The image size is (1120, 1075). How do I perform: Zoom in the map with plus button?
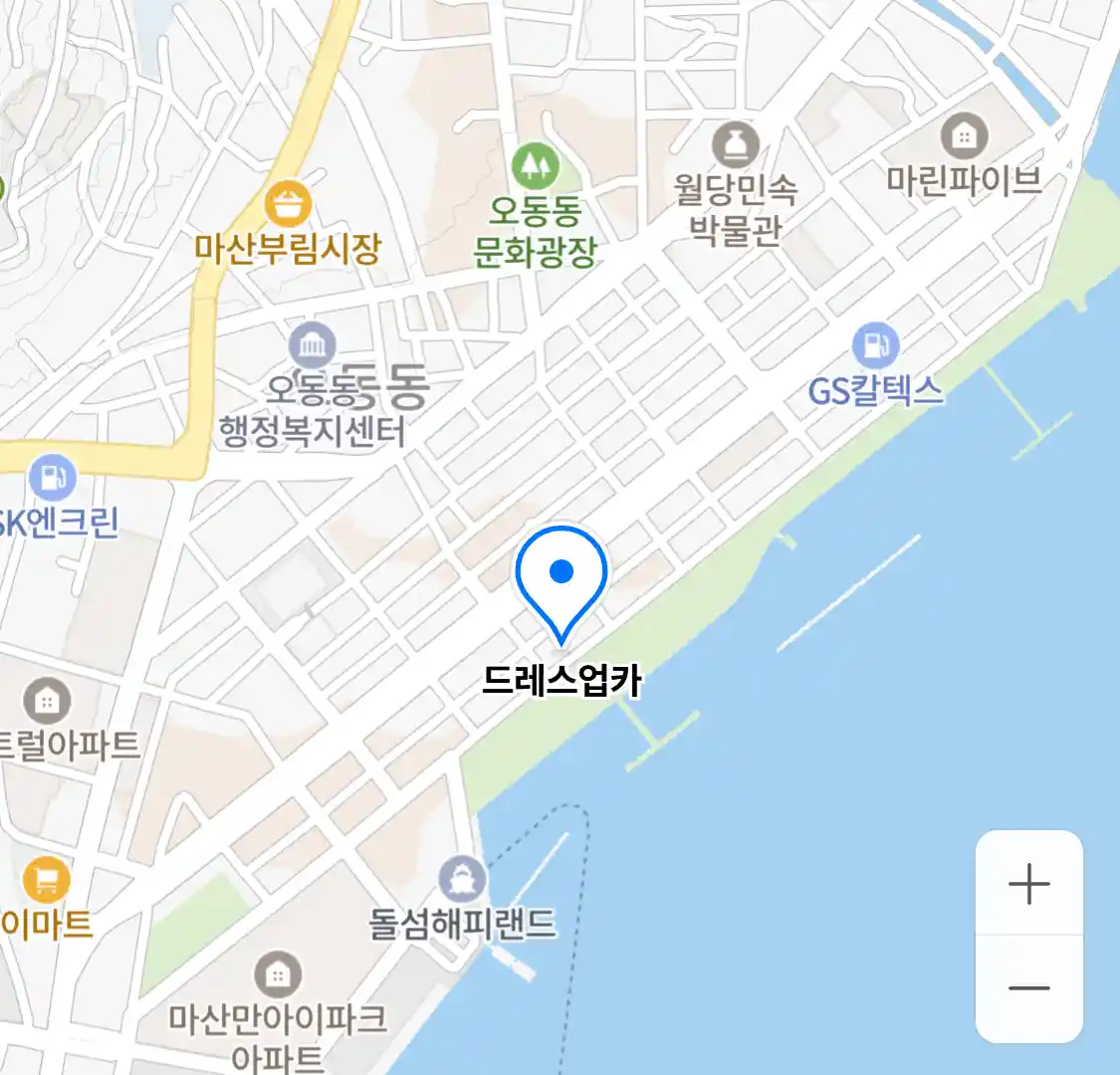coord(1028,884)
